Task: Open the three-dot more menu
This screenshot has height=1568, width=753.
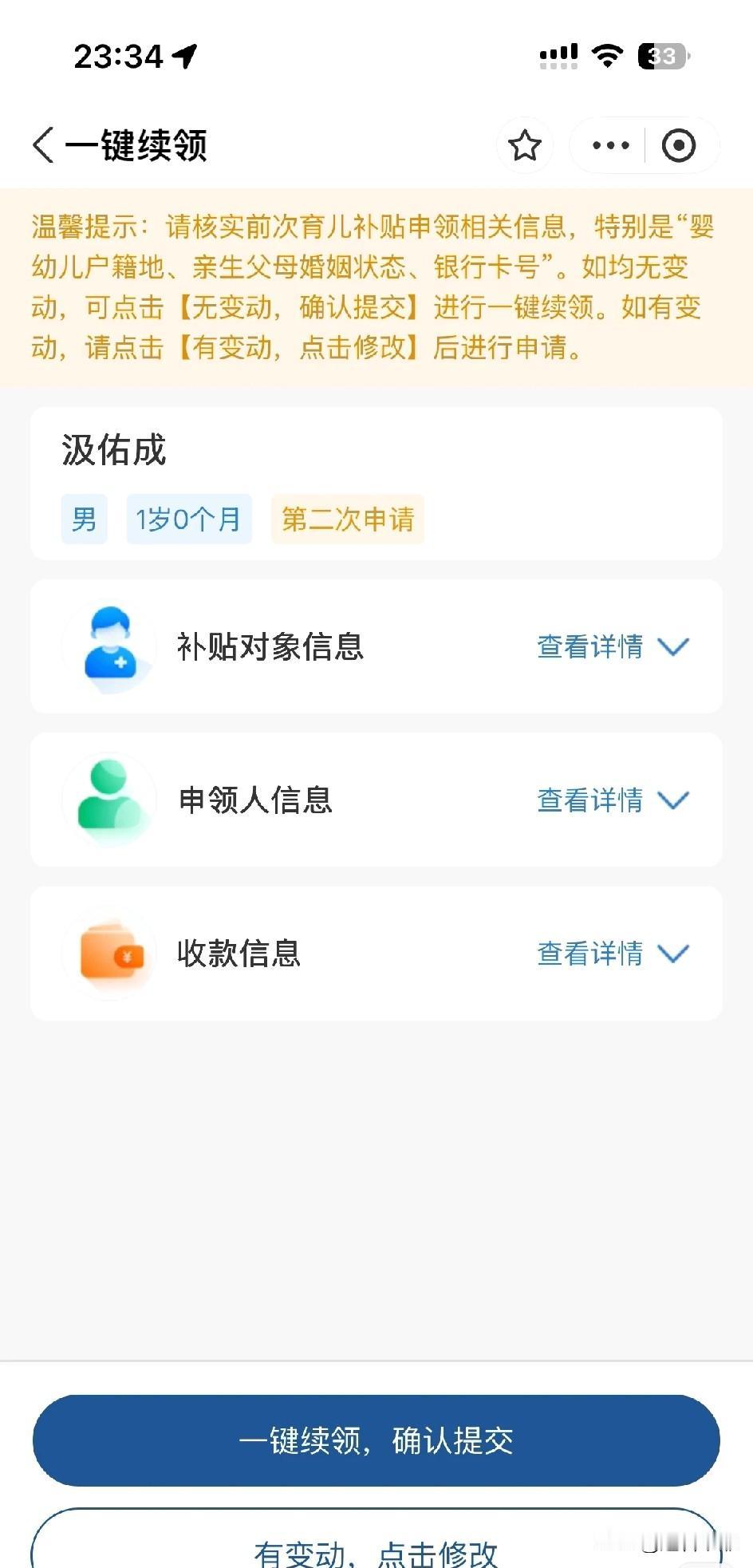Action: coord(610,145)
